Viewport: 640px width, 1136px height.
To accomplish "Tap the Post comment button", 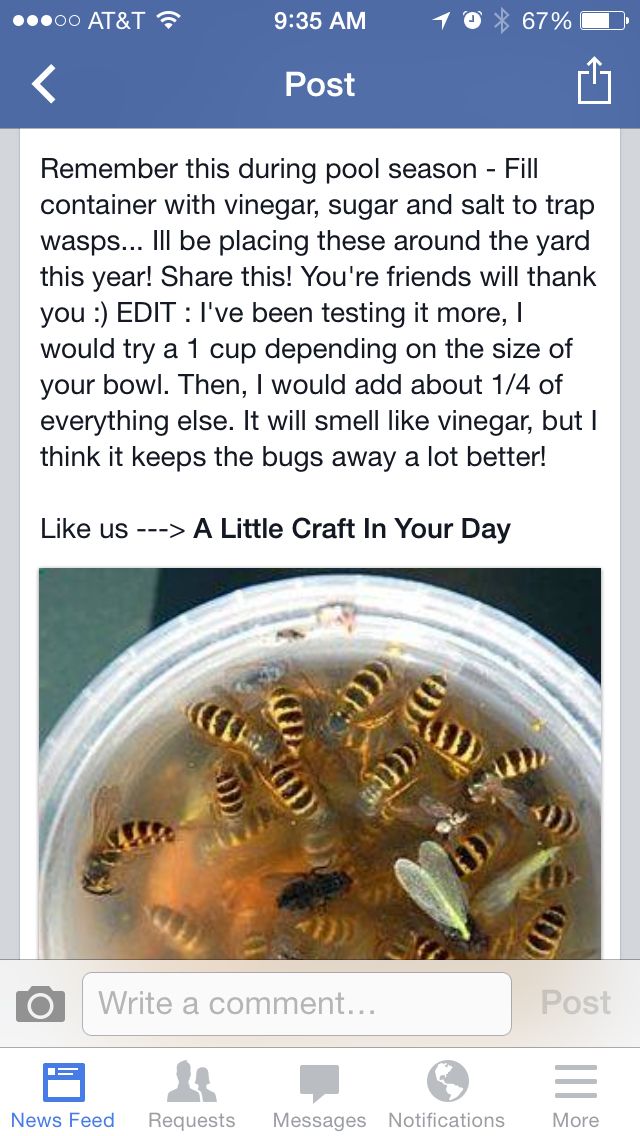I will tap(575, 1003).
